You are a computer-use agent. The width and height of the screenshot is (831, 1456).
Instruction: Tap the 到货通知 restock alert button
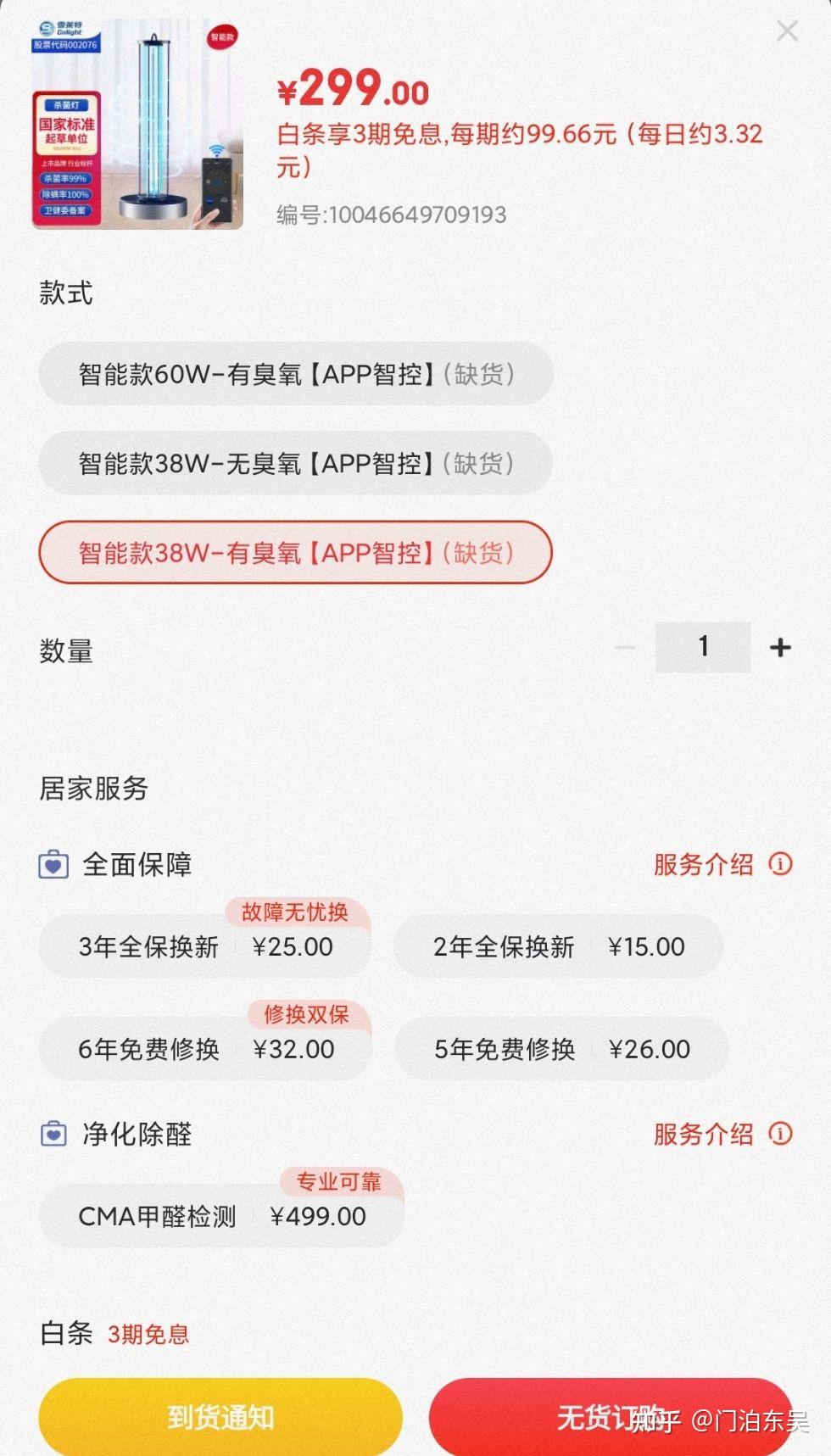pyautogui.click(x=220, y=1417)
